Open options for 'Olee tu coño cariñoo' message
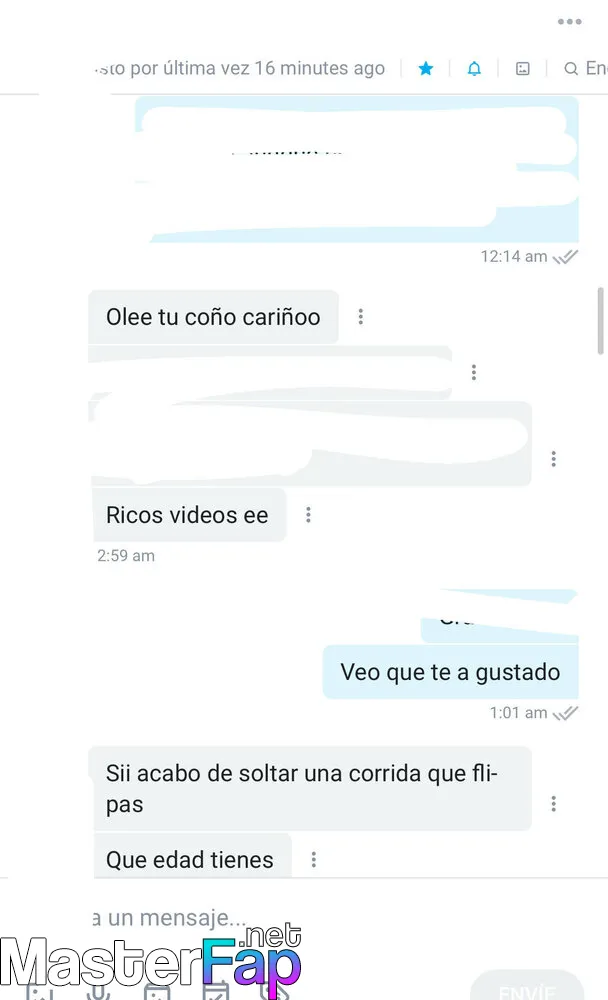 (360, 317)
